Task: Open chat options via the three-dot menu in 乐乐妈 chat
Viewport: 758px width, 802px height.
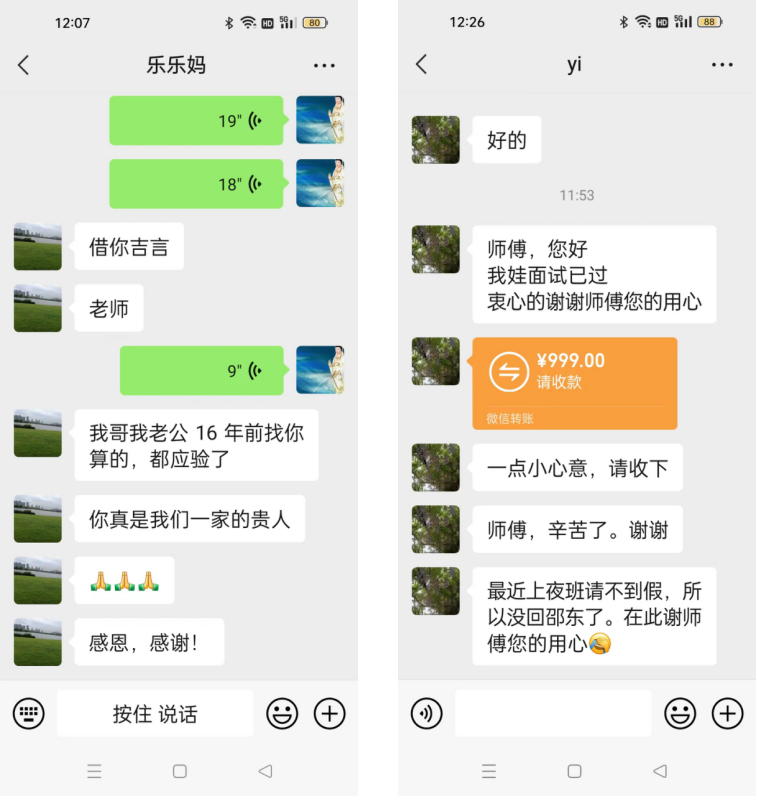Action: [324, 65]
